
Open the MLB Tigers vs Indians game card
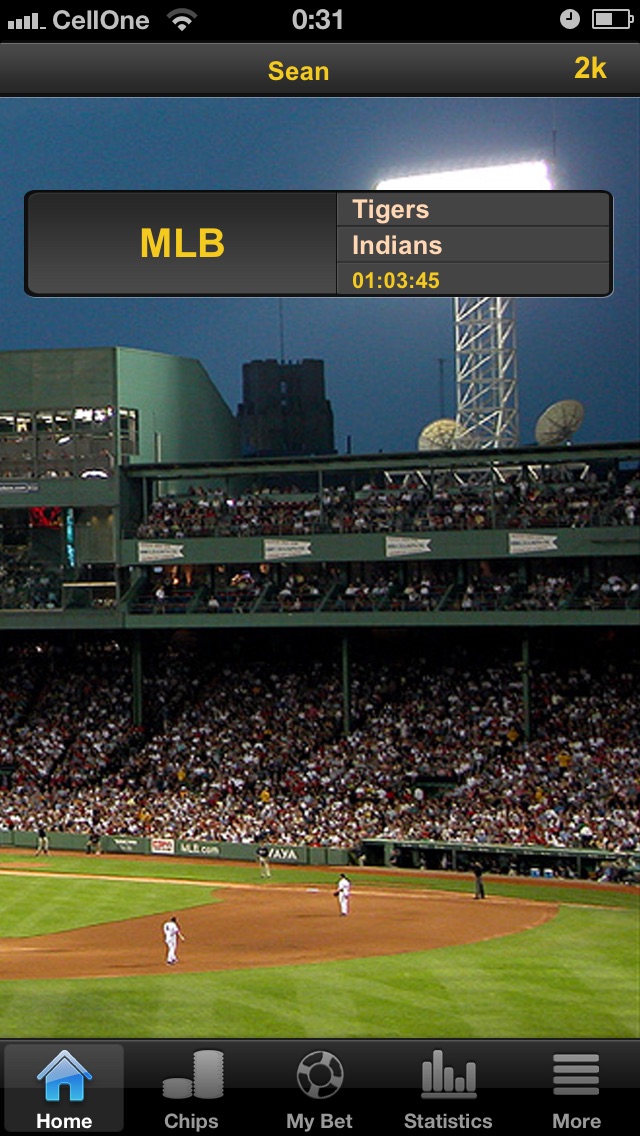click(x=319, y=243)
